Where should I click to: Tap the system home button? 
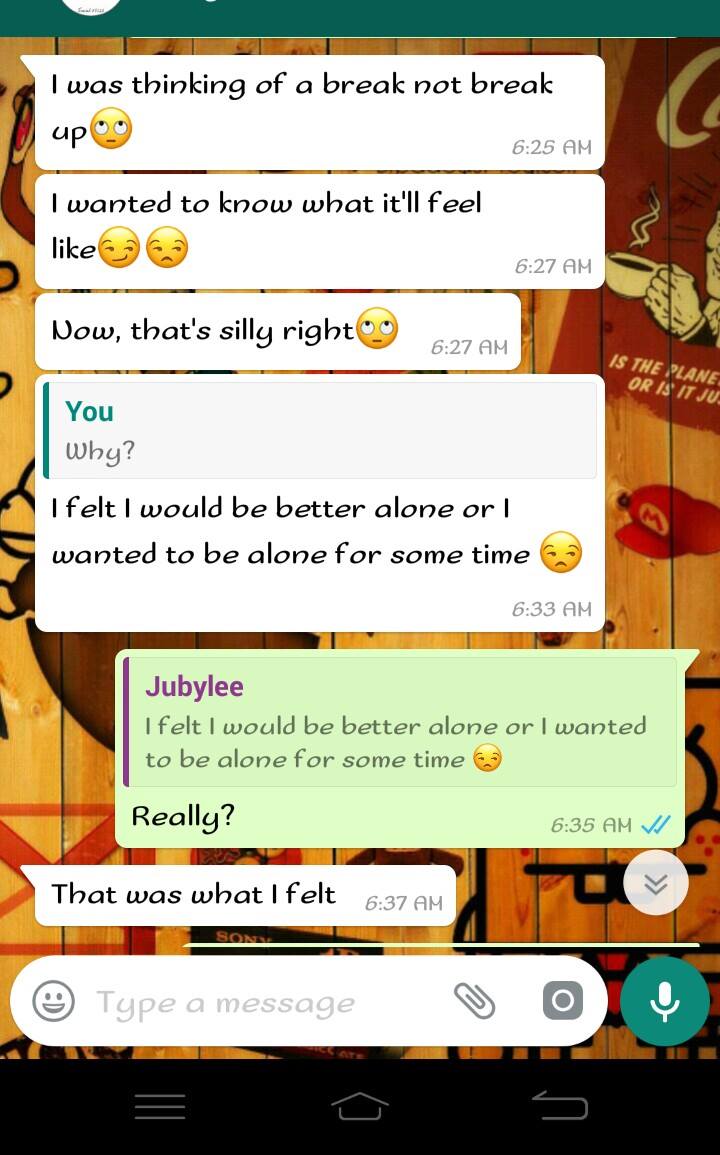[359, 1106]
